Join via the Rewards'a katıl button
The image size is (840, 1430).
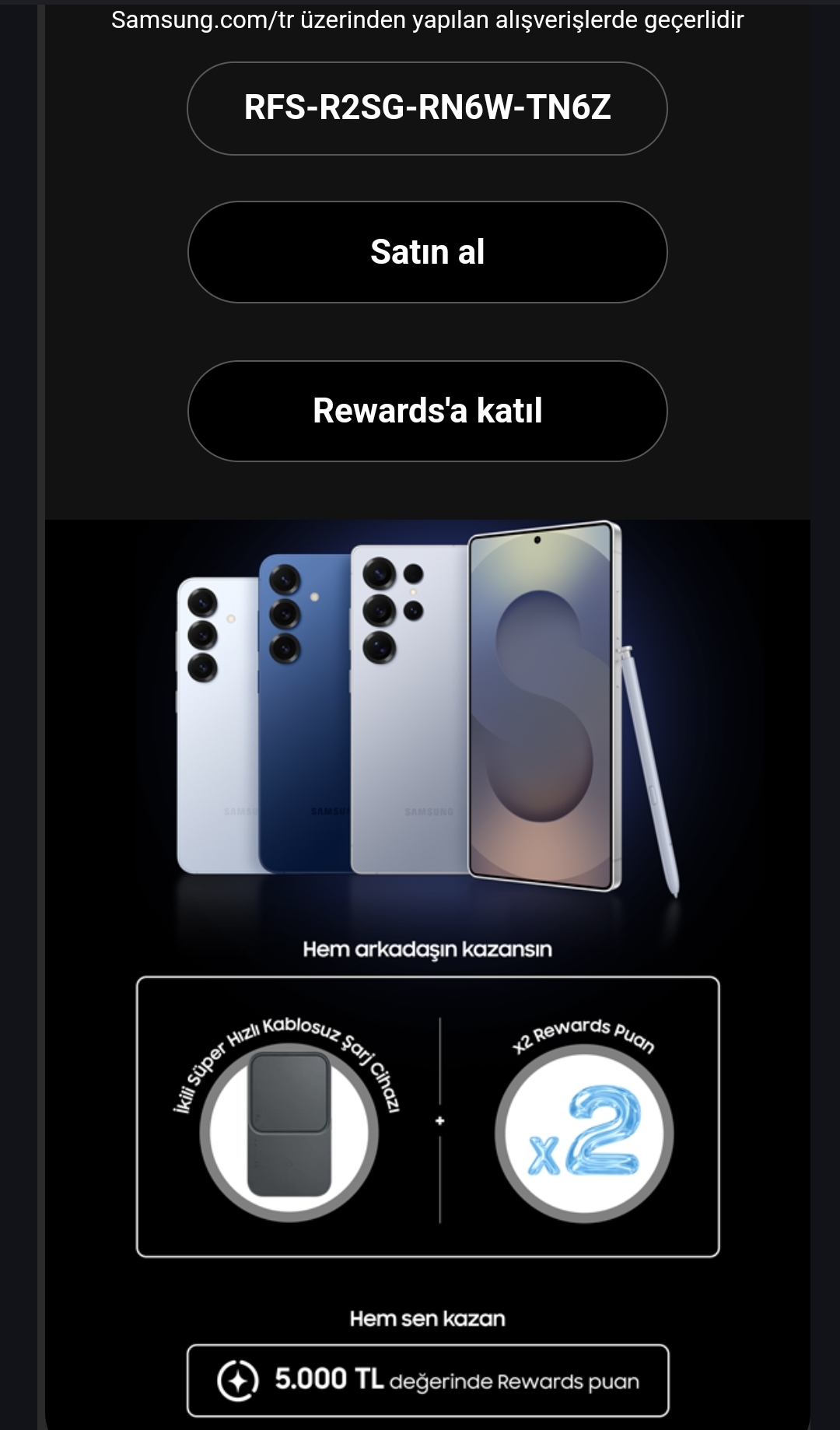tap(427, 411)
